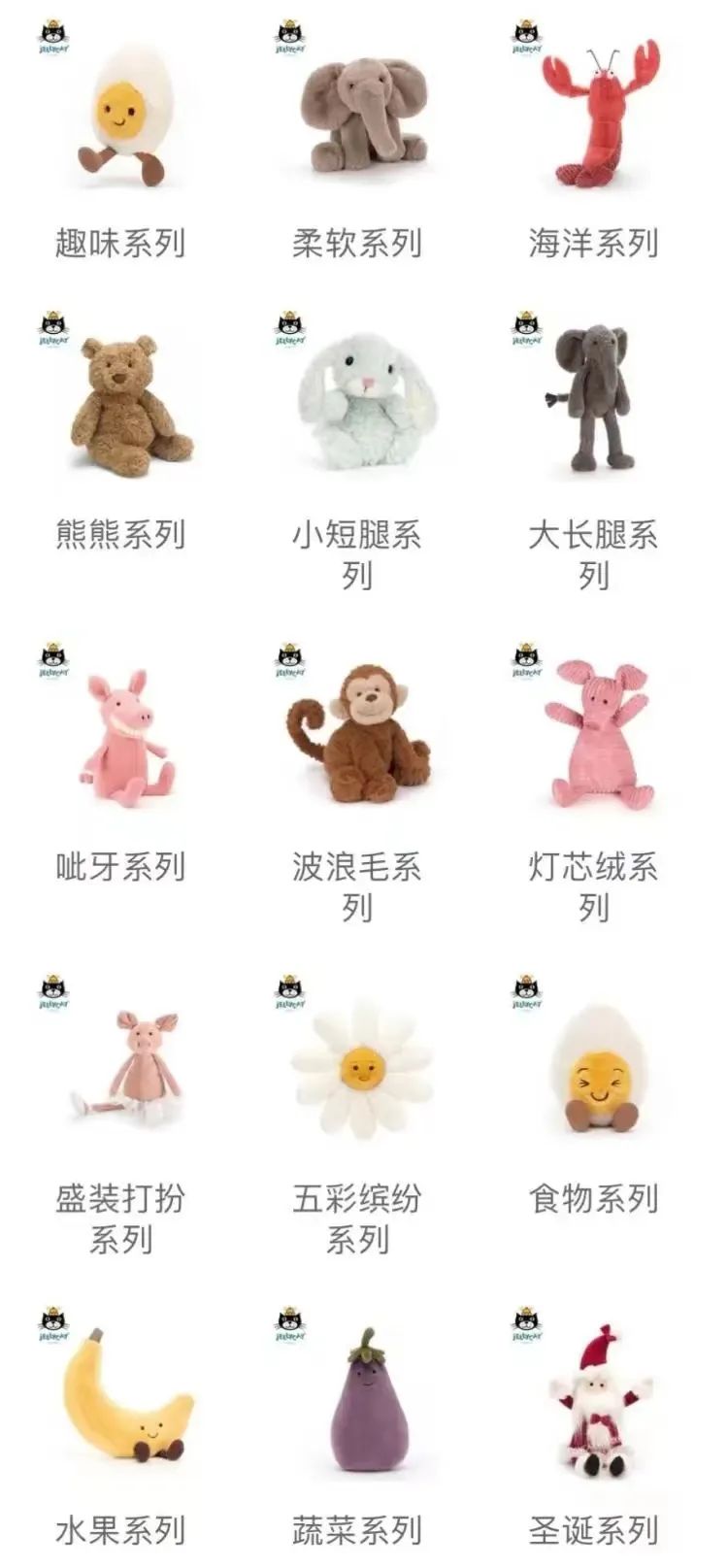
Task: Open the 食物系列 category
Action: tap(593, 1068)
